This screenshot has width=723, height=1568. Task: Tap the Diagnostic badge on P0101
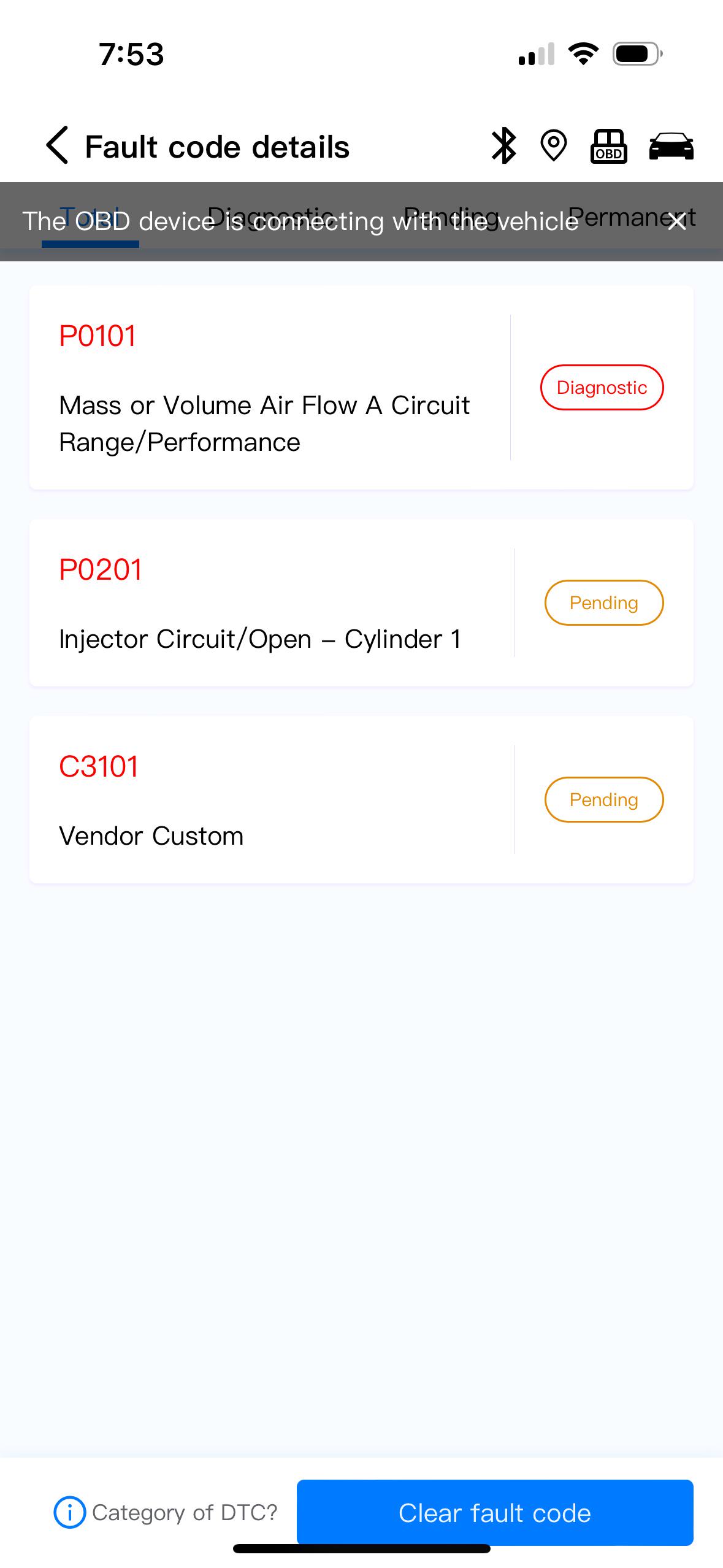click(602, 387)
